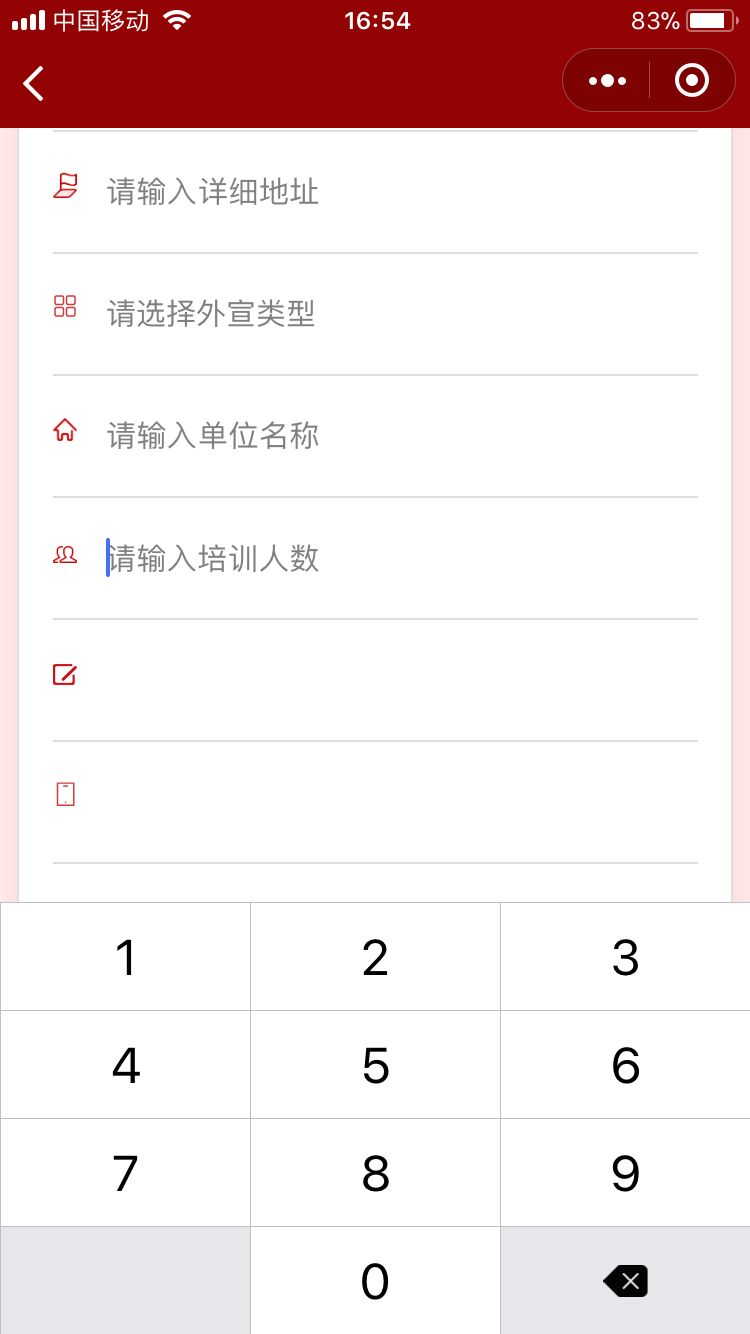This screenshot has width=750, height=1334.
Task: Delete a digit with the backspace key
Action: point(625,1281)
